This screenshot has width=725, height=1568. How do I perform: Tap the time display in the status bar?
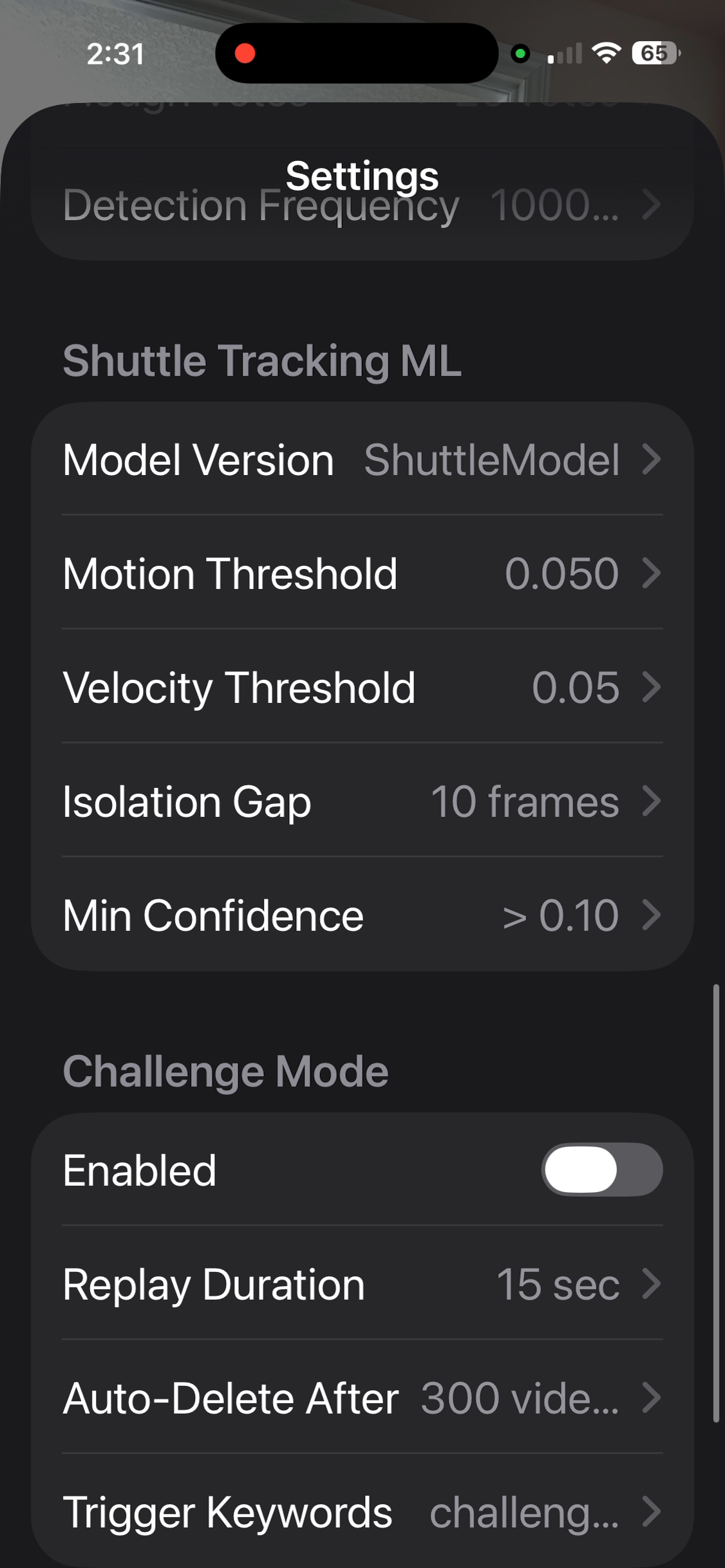tap(115, 55)
